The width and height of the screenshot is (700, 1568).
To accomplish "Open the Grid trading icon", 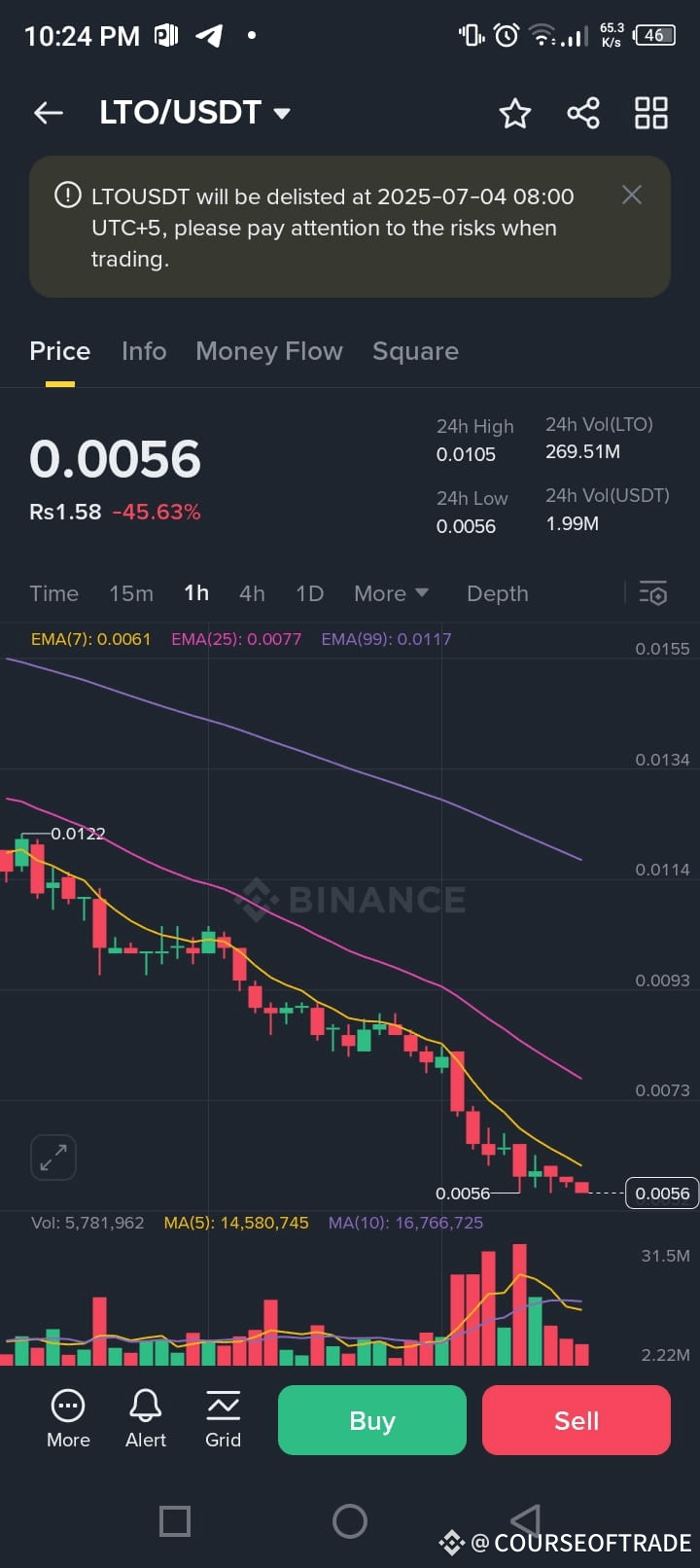I will click(x=223, y=1419).
